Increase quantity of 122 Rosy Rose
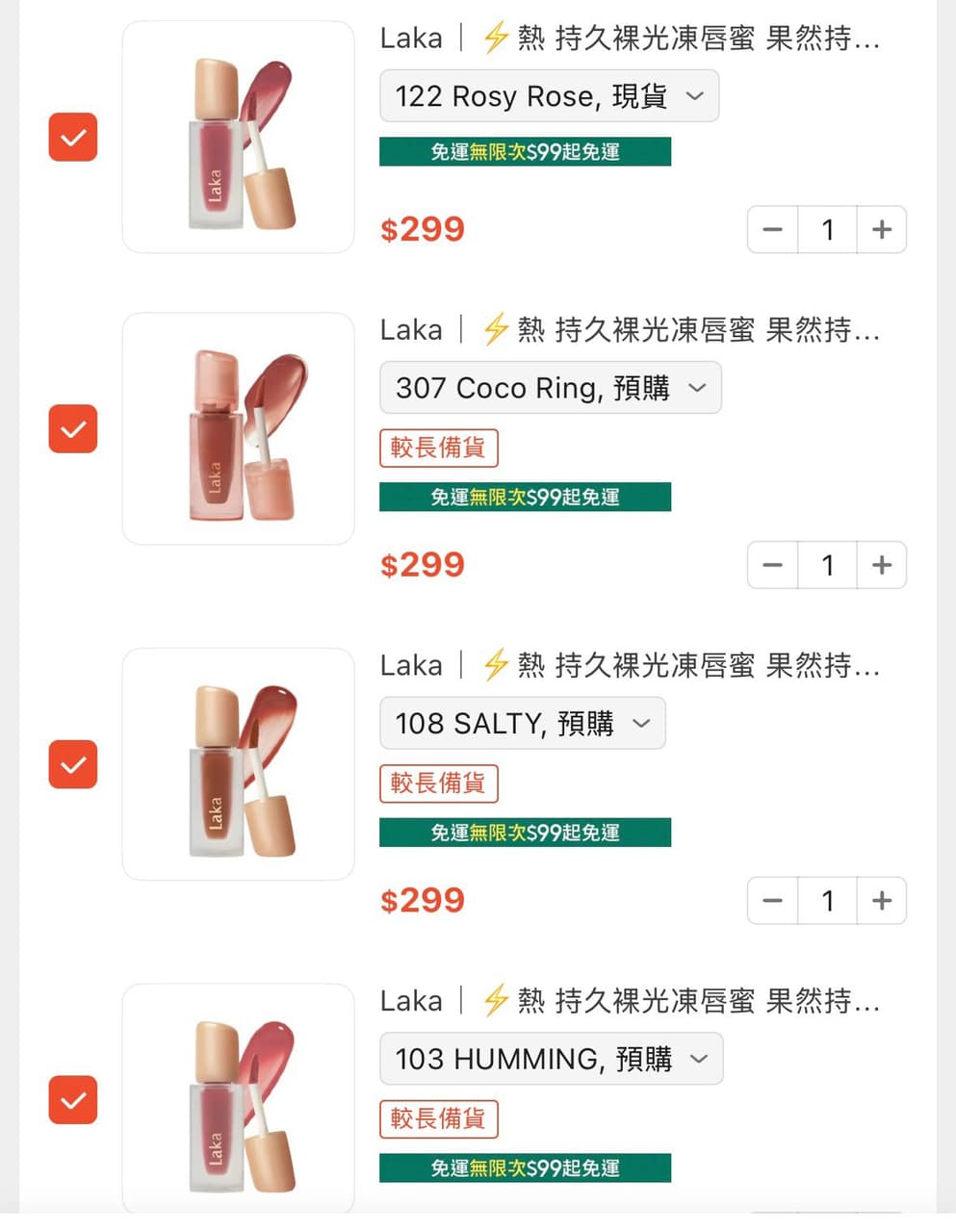The height and width of the screenshot is (1232, 956). 881,230
